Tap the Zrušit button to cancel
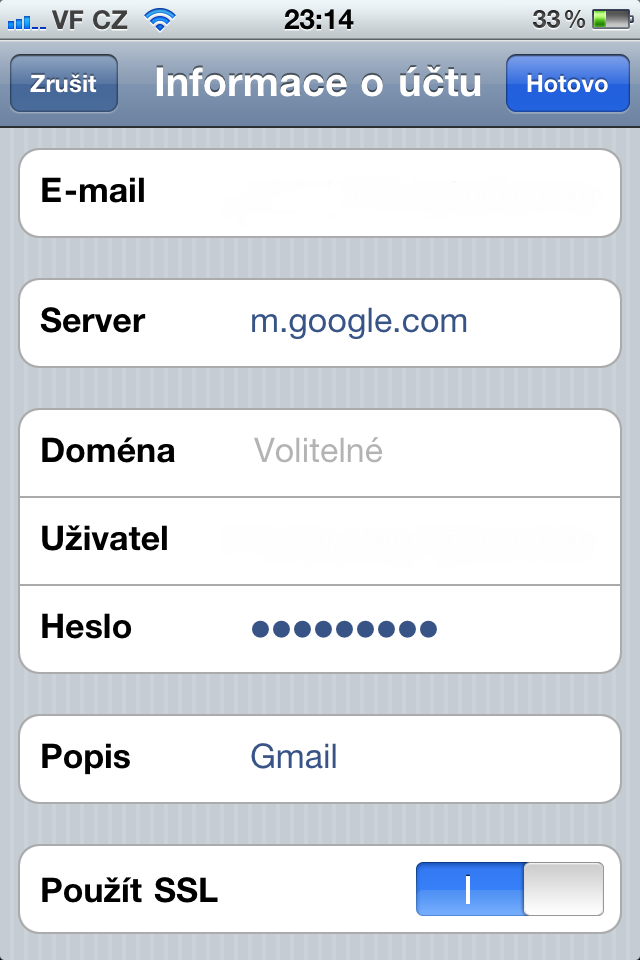This screenshot has width=640, height=960. point(63,84)
